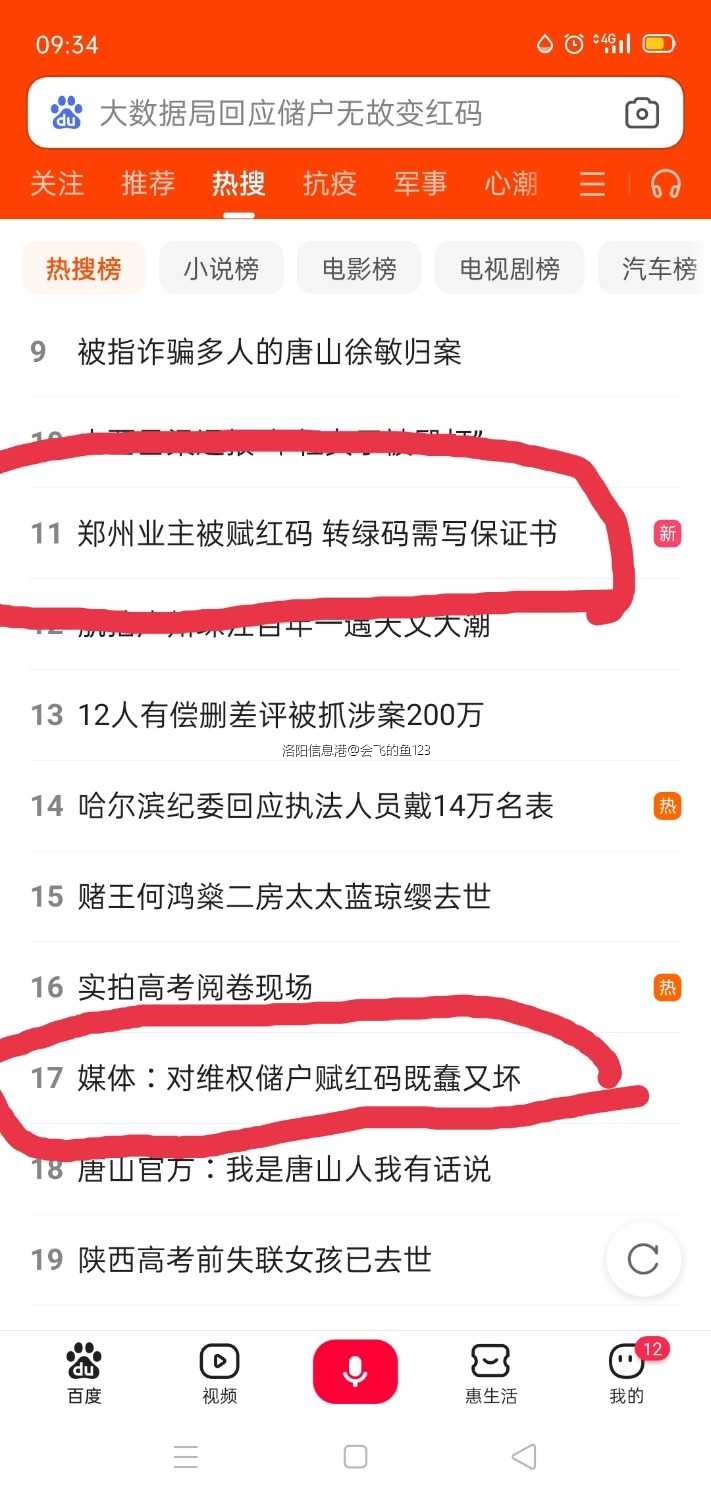
Task: Open 哈尔滨纪委回应执法人员戴14万名表
Action: (315, 806)
